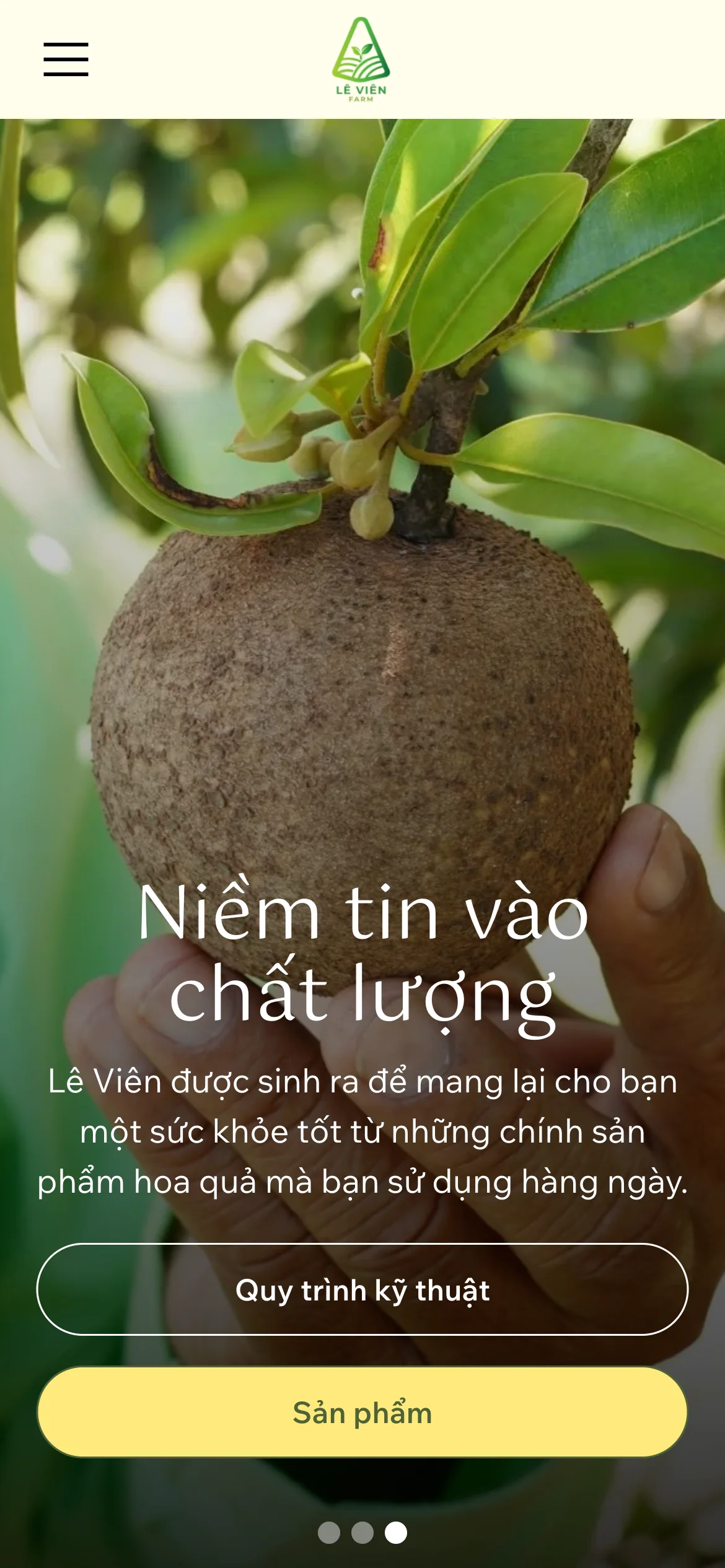View the Sản phẩm products page
This screenshot has width=725, height=1568.
[362, 1413]
